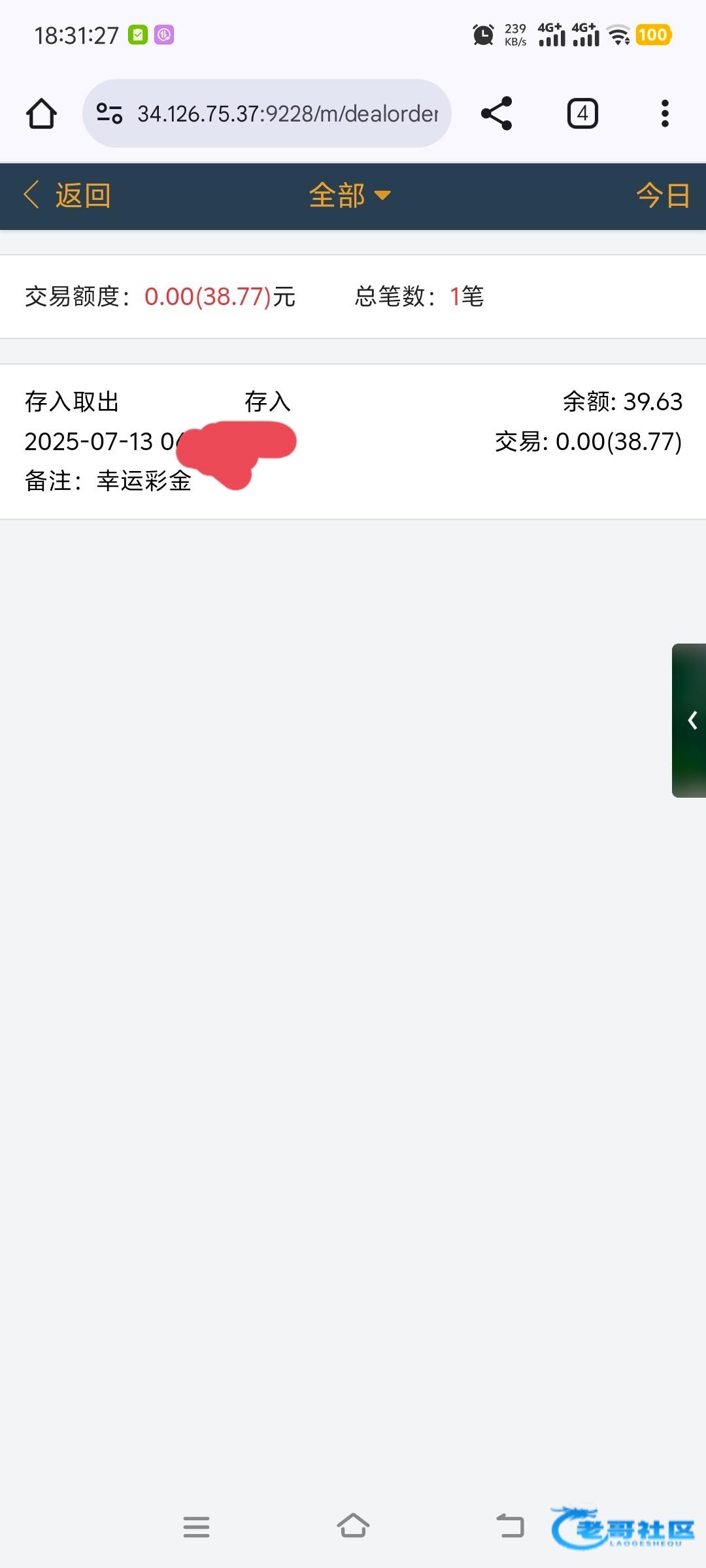Open the 幸运彩金 deposit record

(x=353, y=442)
